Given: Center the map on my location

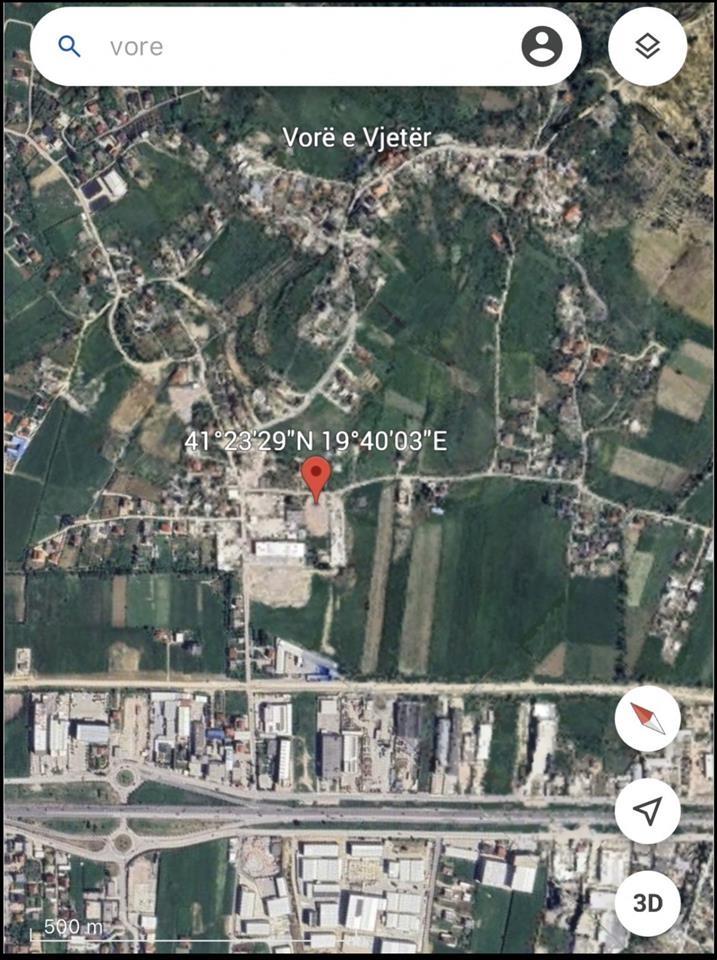Looking at the screenshot, I should pyautogui.click(x=647, y=811).
